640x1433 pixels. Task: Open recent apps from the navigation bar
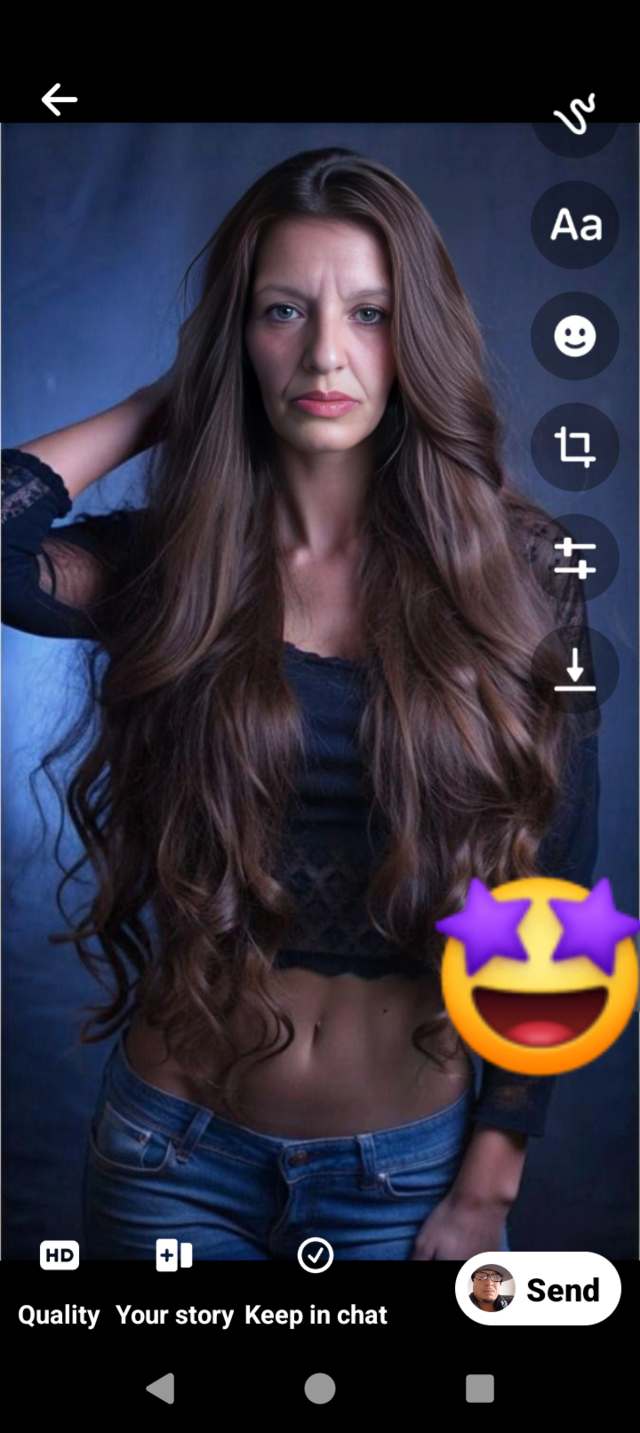(480, 1388)
